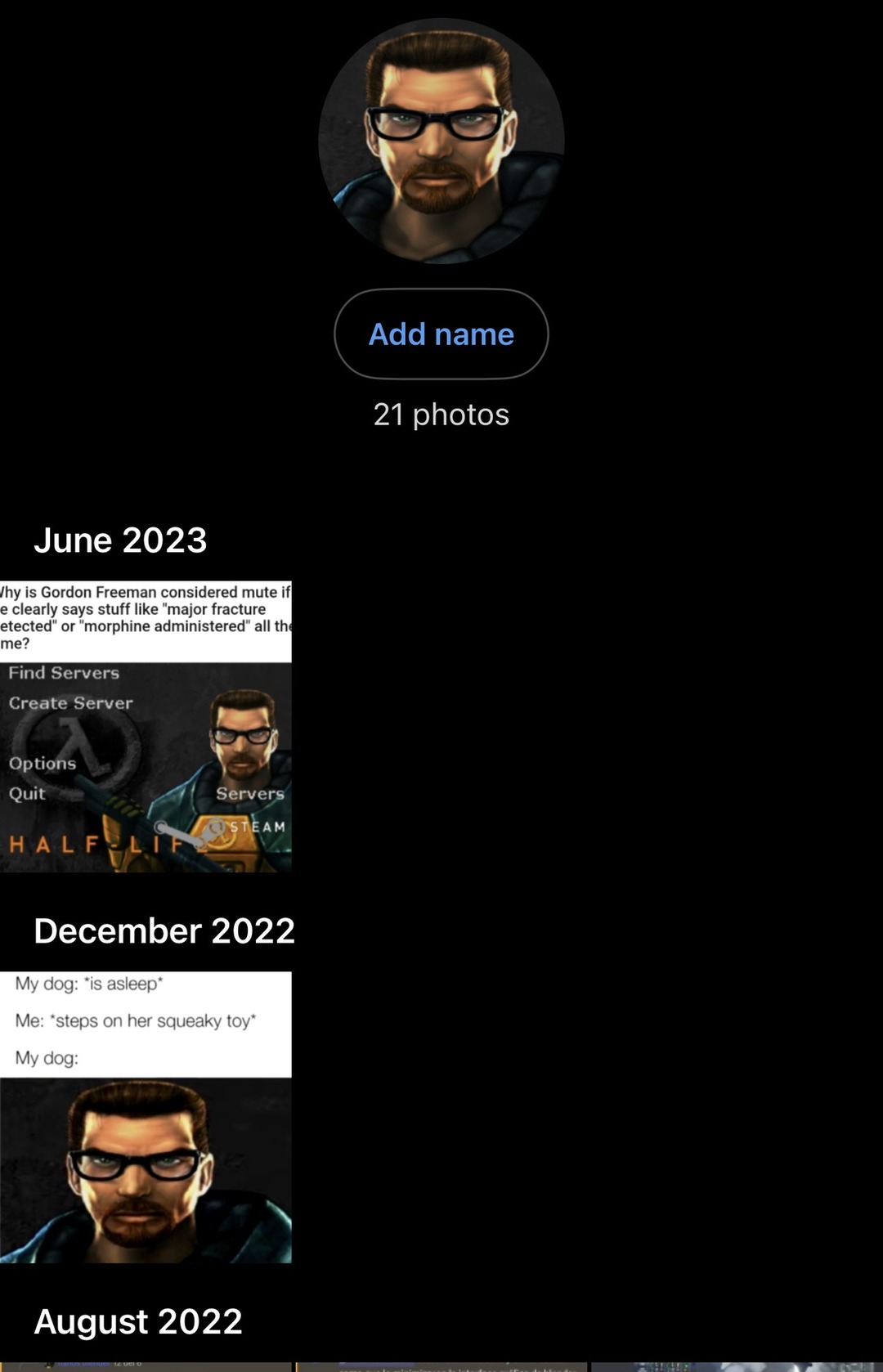Tap the circular face profile picture

click(441, 141)
